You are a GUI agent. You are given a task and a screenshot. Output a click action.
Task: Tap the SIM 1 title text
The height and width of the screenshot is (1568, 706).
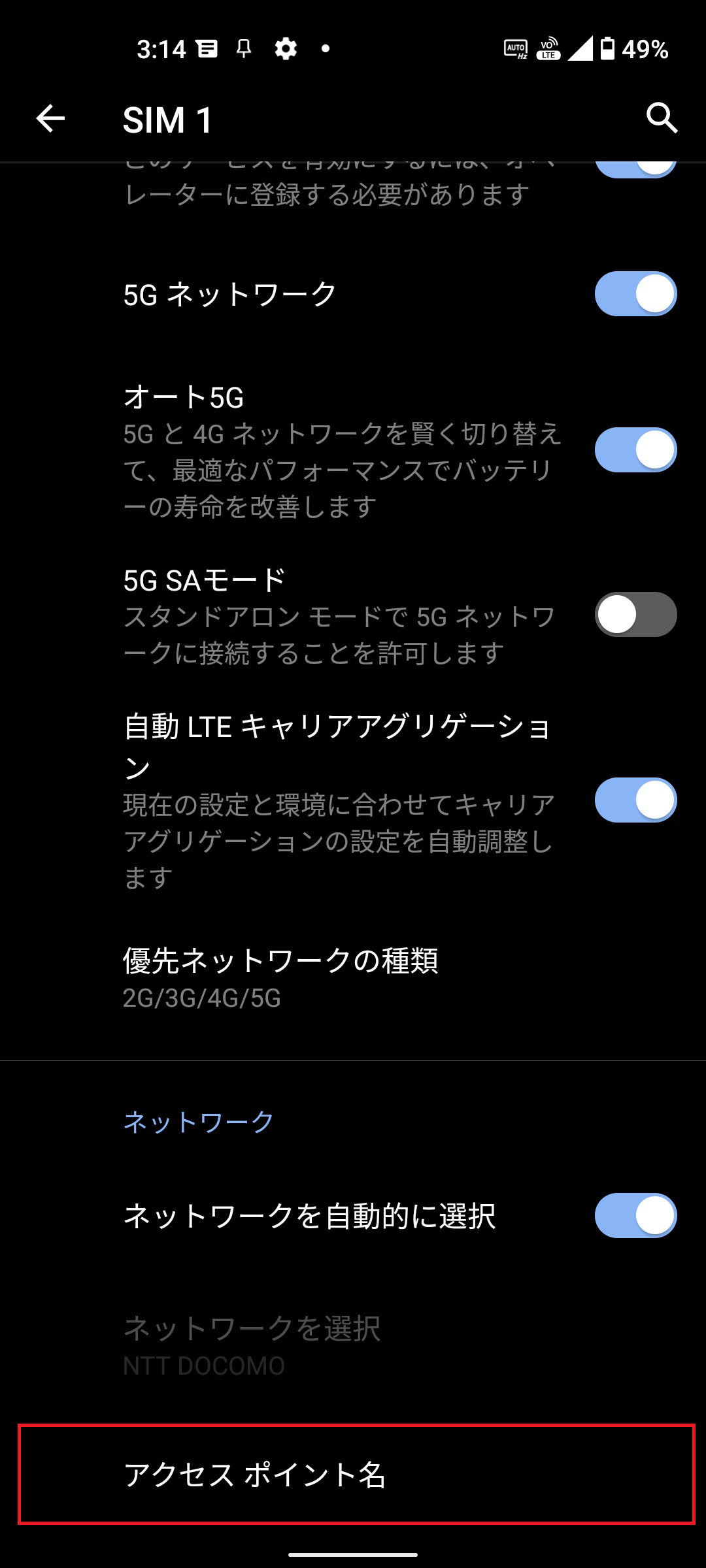pyautogui.click(x=167, y=119)
